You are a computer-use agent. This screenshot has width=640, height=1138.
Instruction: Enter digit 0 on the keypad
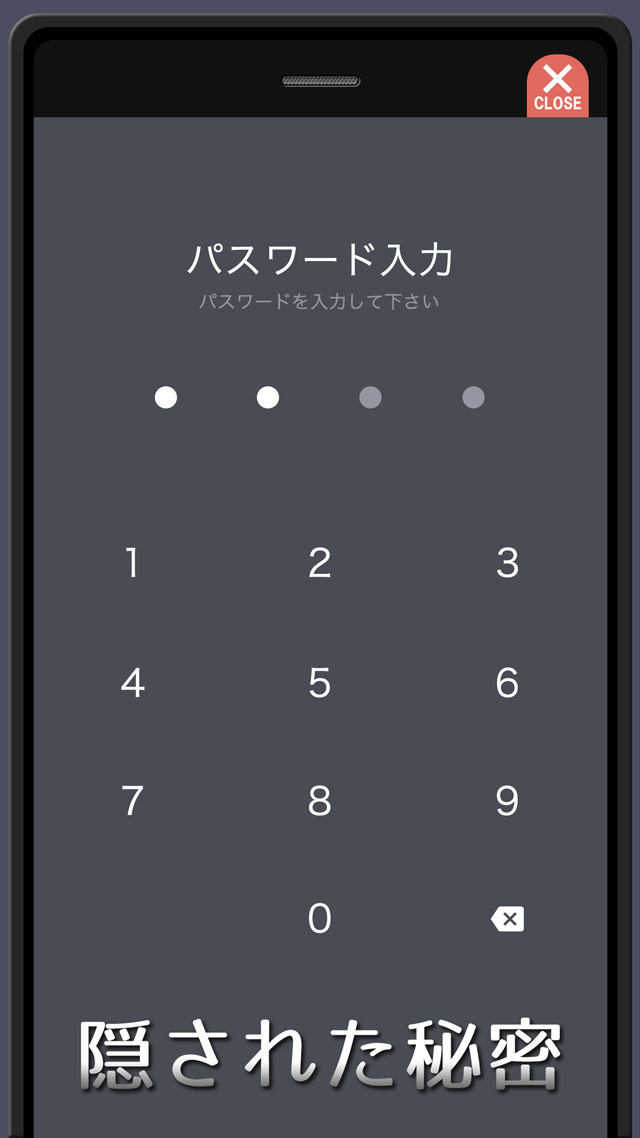click(319, 919)
